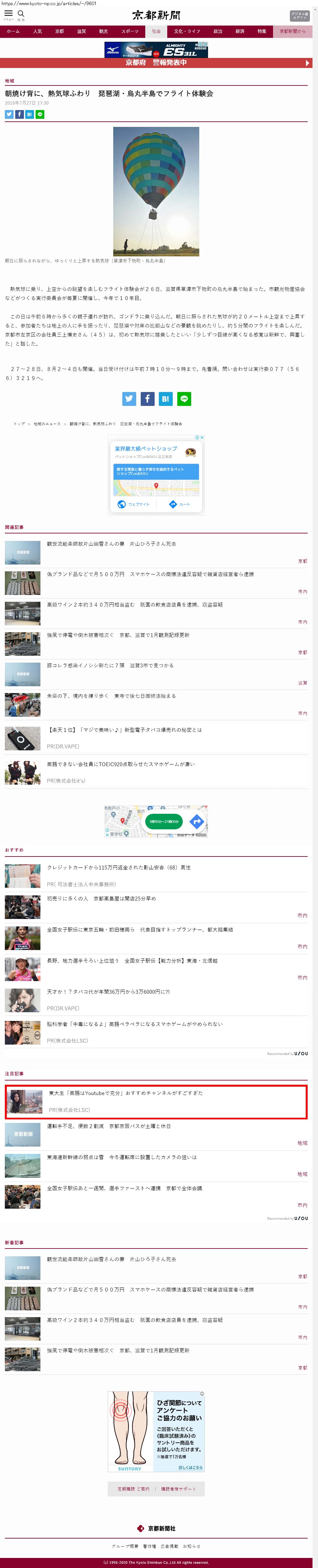Go to the スポーツ section tab

click(129, 31)
